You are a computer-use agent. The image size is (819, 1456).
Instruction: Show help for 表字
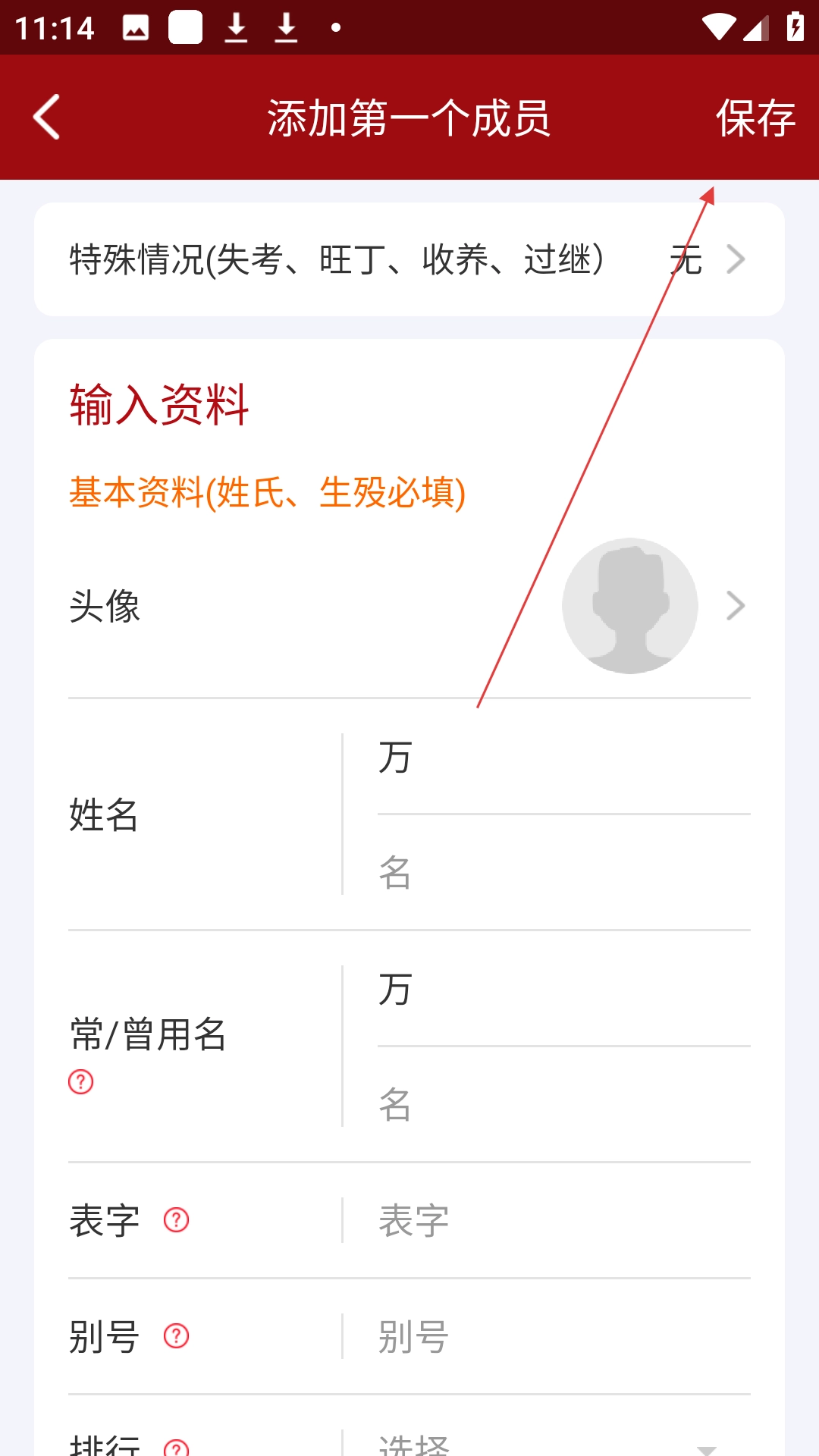click(177, 1219)
